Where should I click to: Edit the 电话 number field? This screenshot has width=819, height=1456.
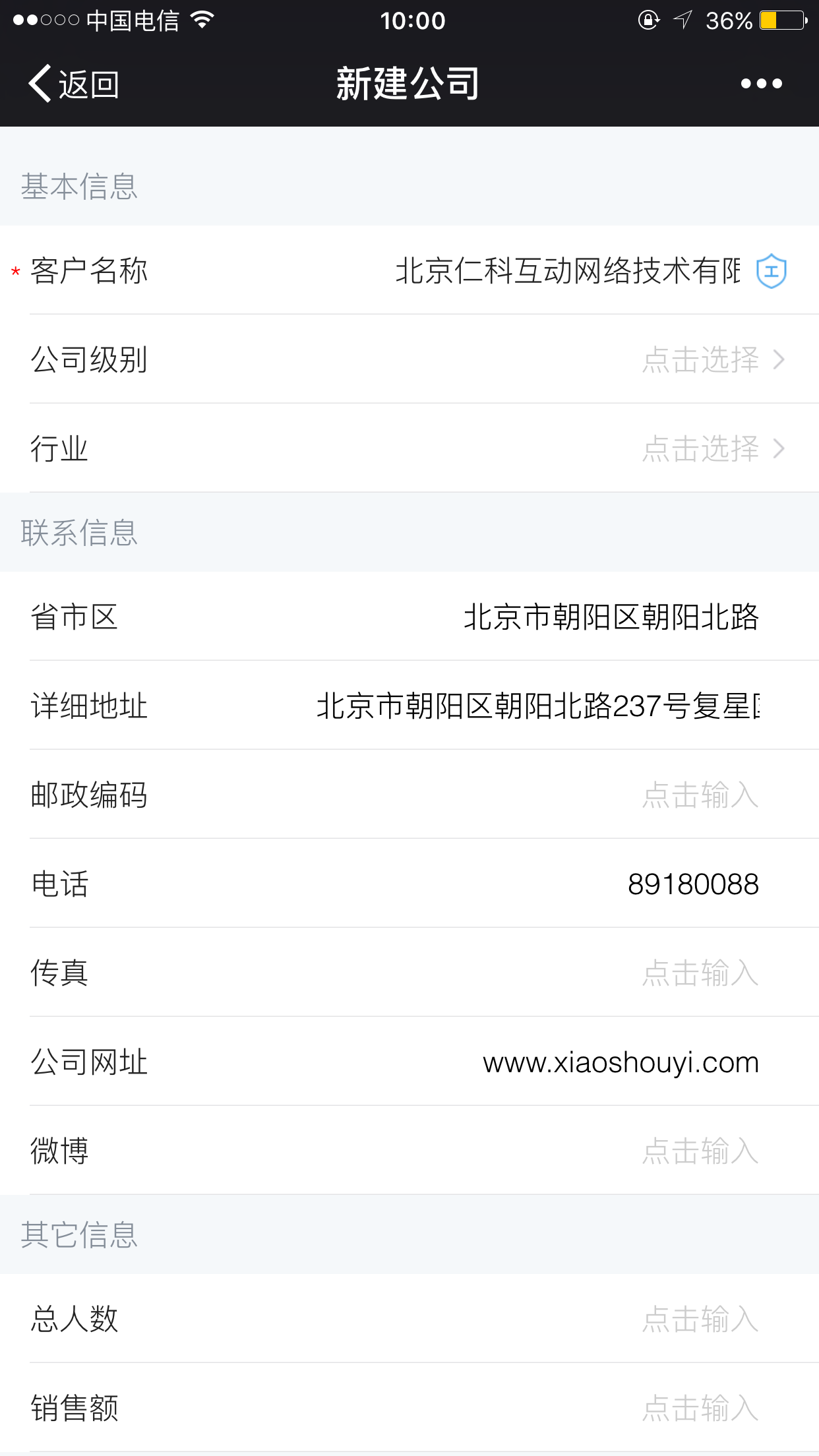tap(409, 884)
